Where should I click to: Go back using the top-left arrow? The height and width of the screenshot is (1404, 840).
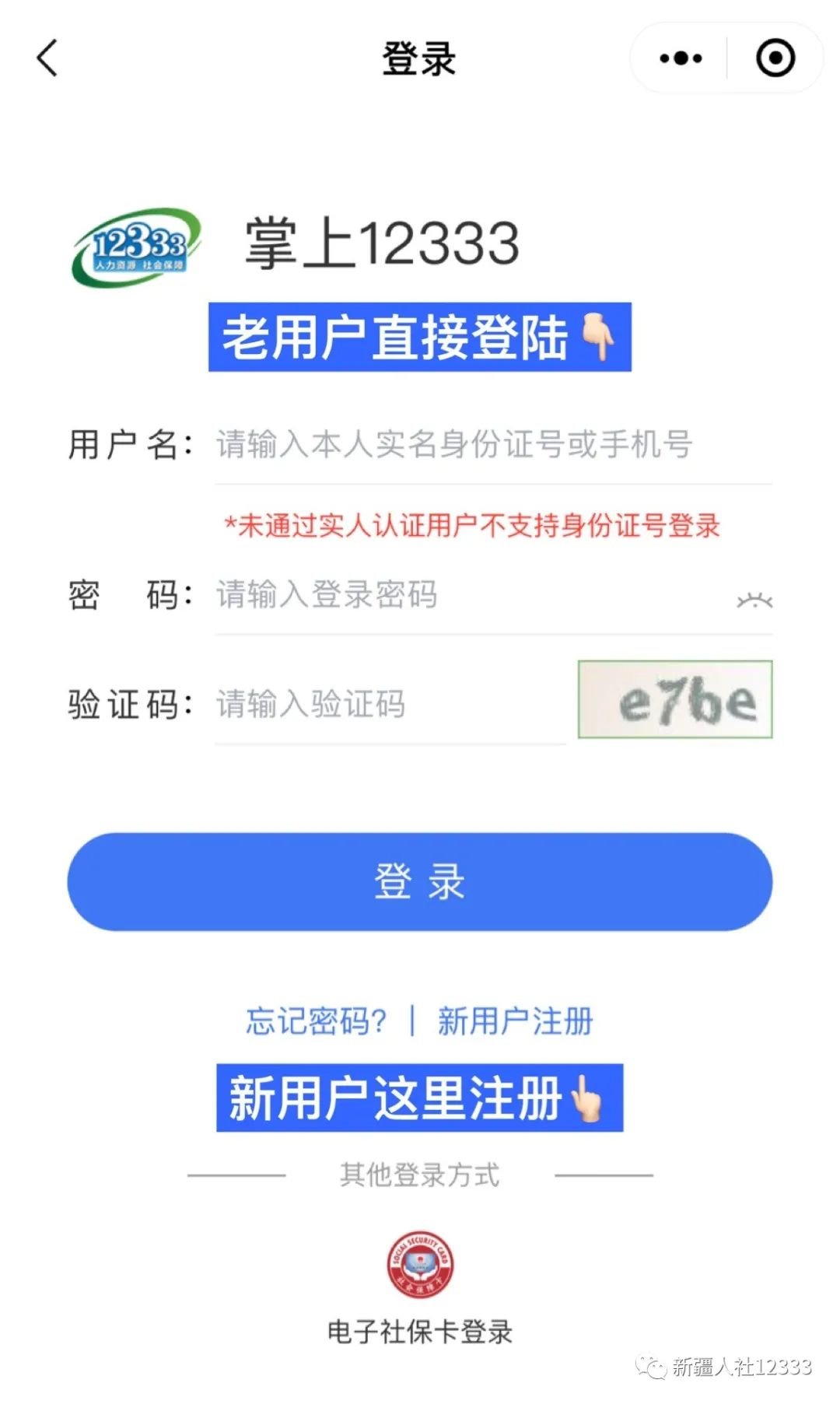(x=47, y=58)
